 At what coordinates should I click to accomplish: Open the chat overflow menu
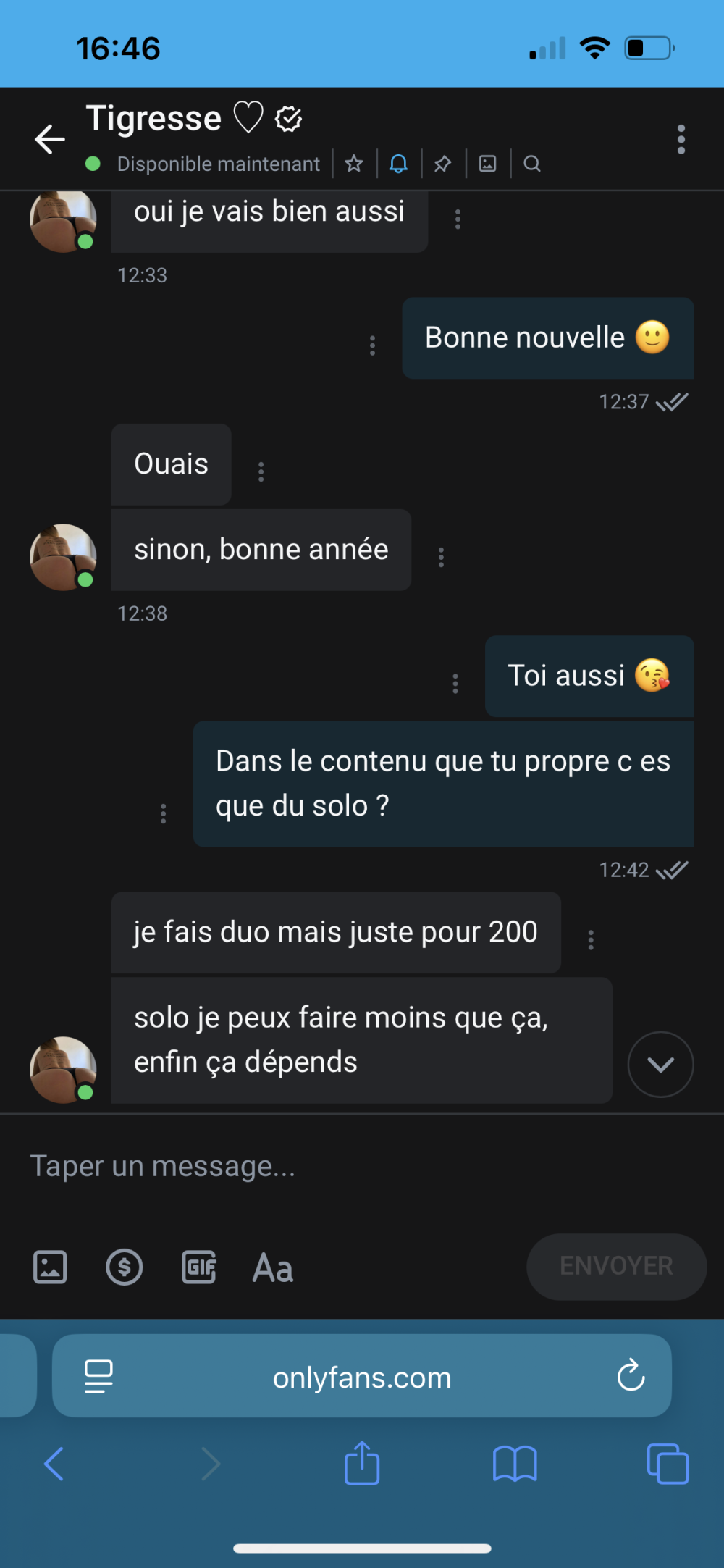(x=681, y=139)
